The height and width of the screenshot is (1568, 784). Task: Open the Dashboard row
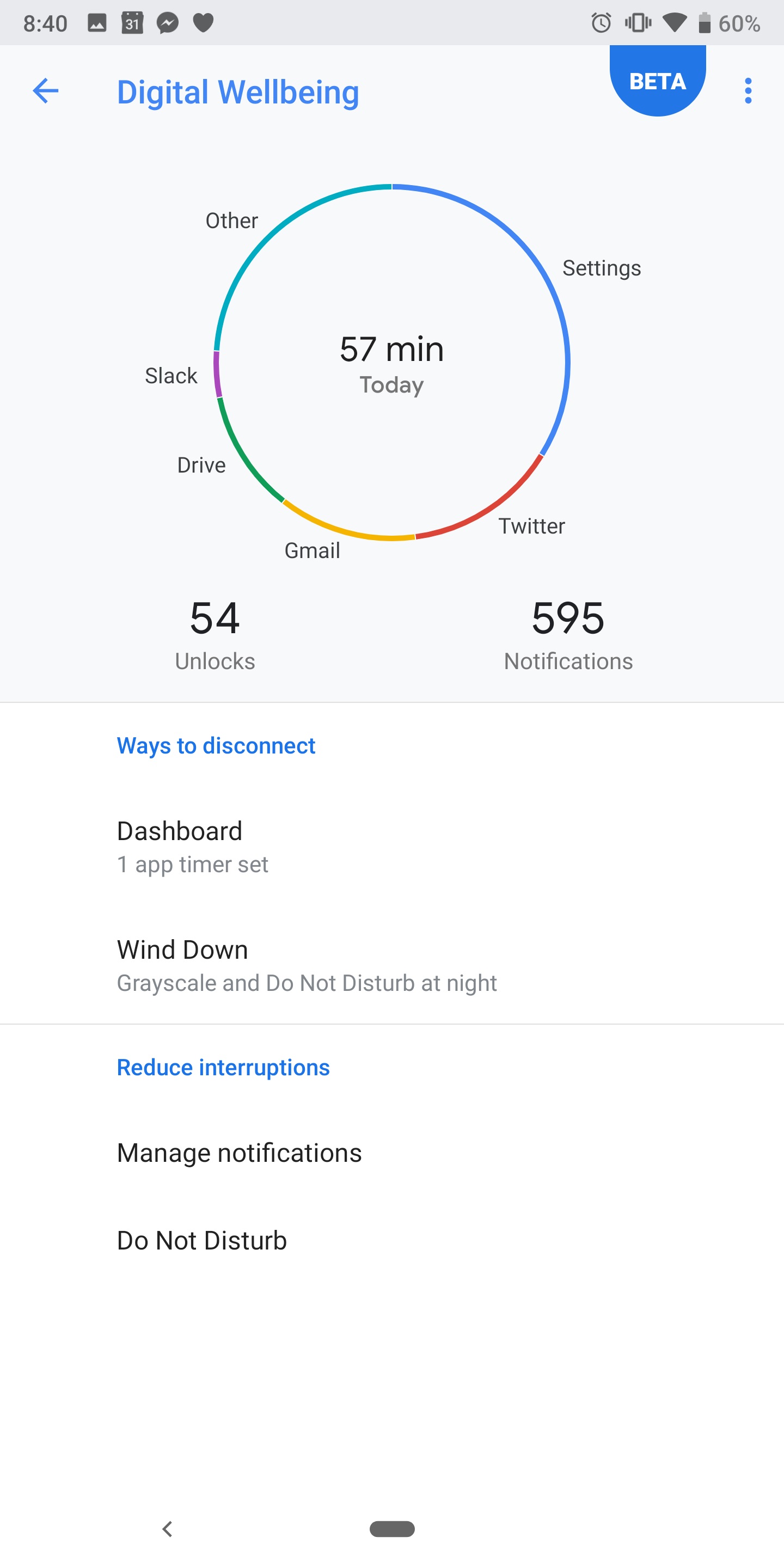[x=392, y=846]
